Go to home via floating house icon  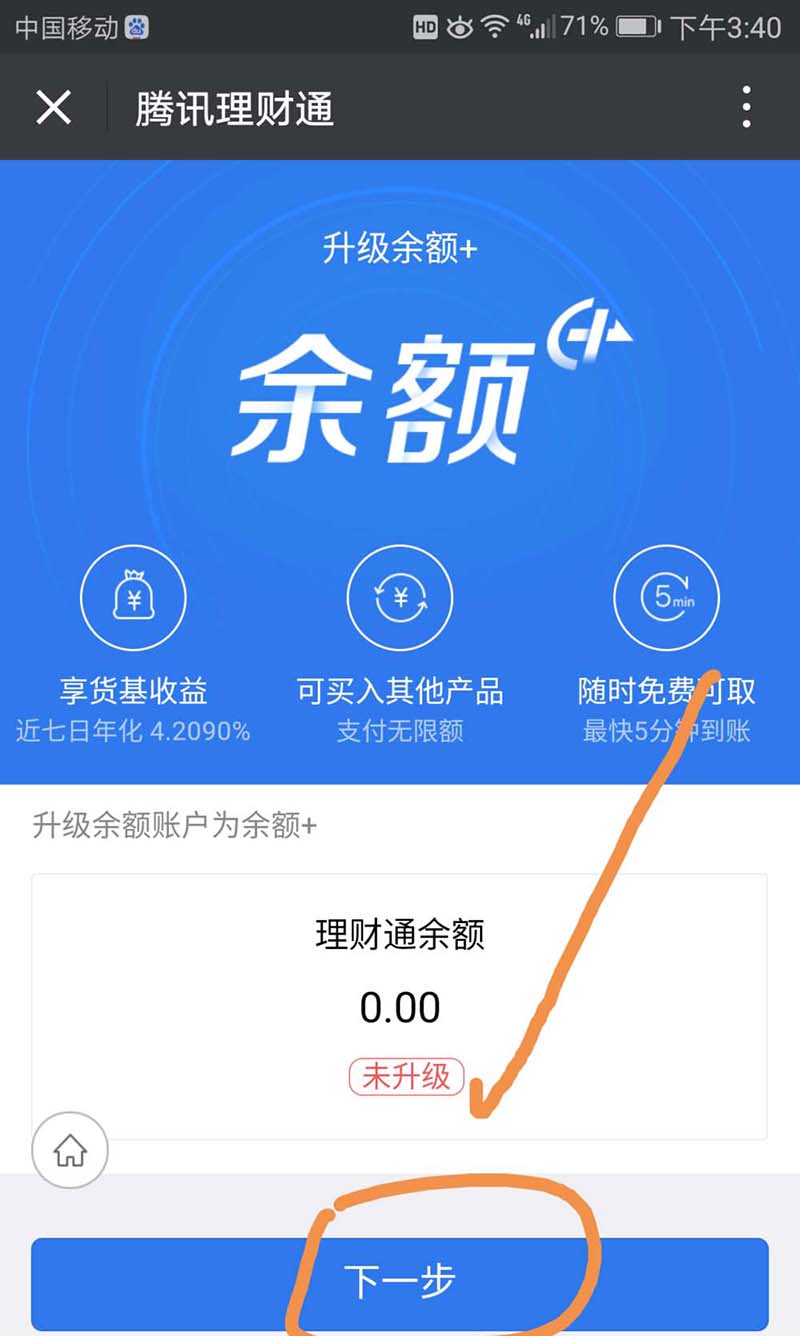click(70, 1151)
